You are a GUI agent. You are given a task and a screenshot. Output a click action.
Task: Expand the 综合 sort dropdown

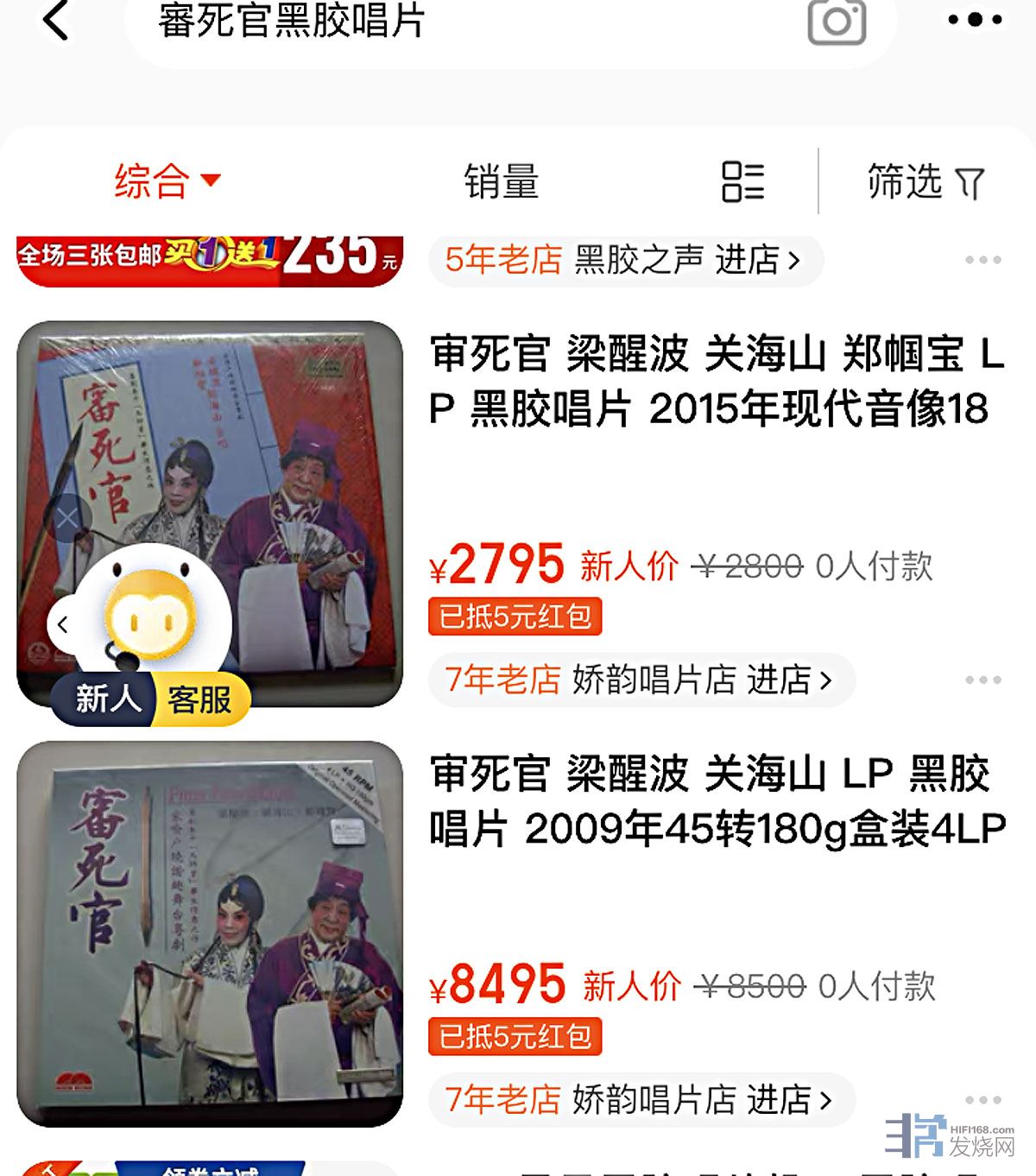[x=167, y=181]
